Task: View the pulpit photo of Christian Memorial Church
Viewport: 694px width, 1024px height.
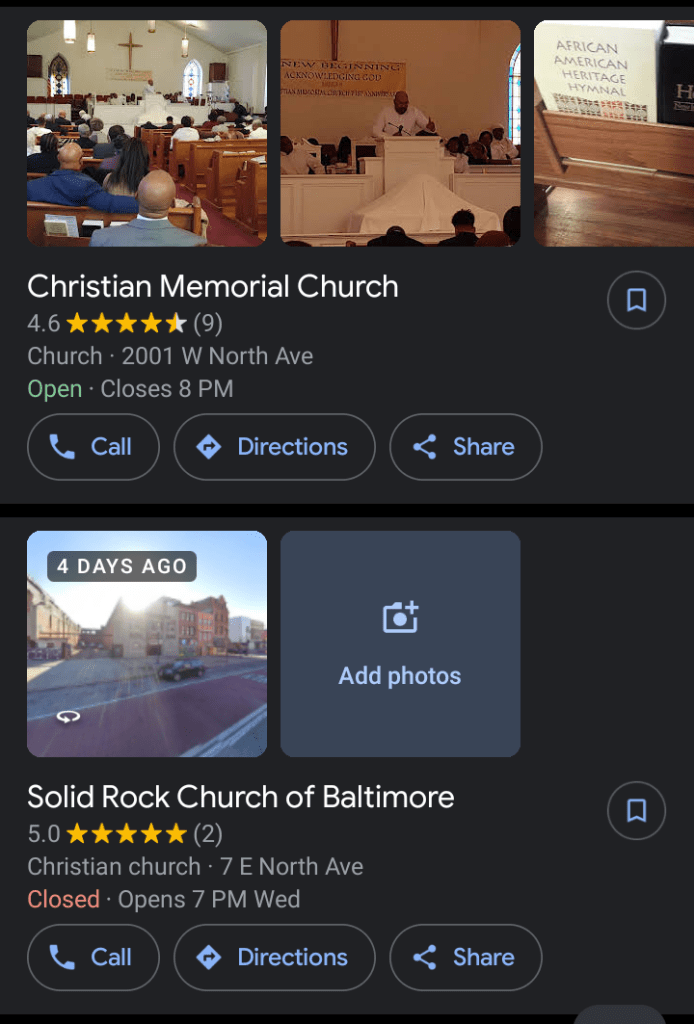Action: (x=400, y=133)
